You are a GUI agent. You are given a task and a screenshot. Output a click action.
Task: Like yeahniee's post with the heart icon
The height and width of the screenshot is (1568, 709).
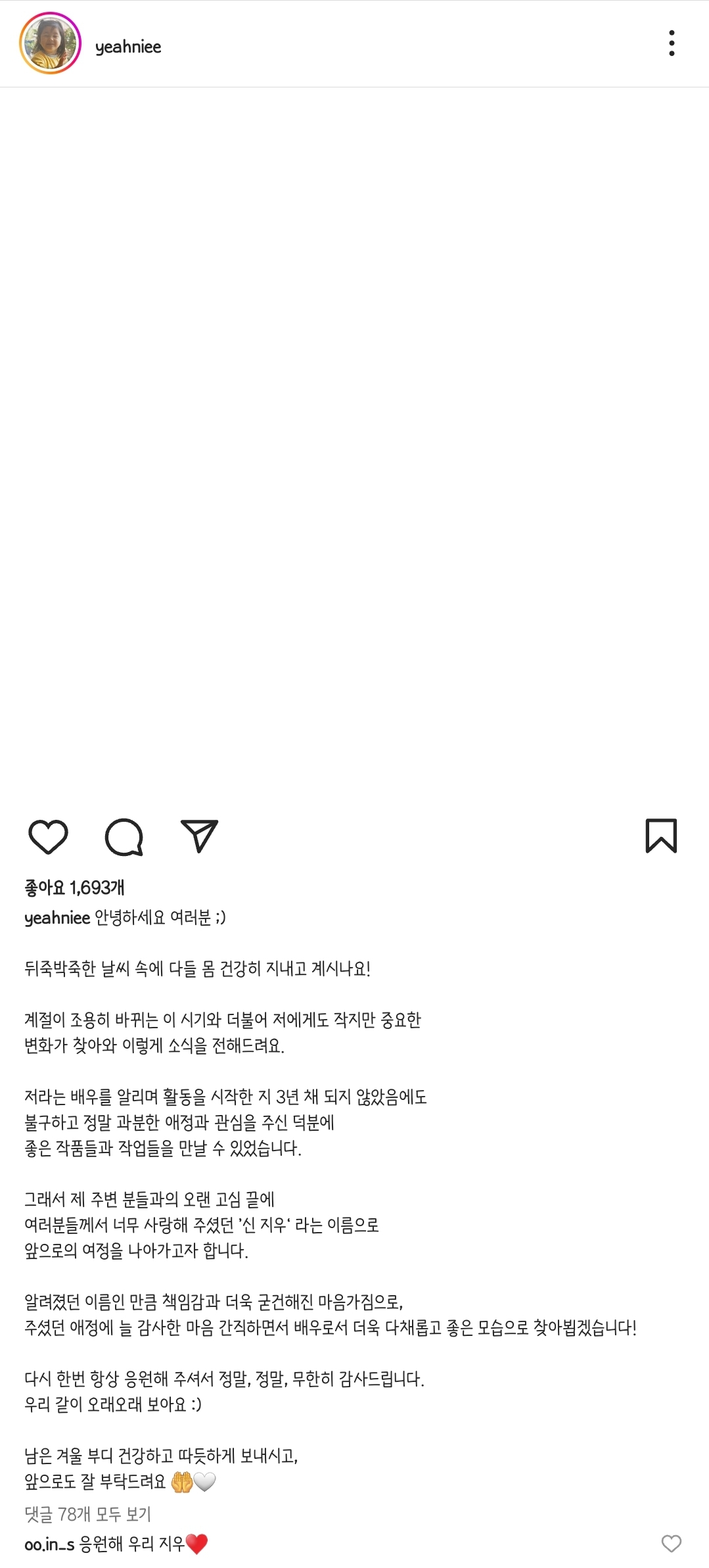[x=48, y=836]
